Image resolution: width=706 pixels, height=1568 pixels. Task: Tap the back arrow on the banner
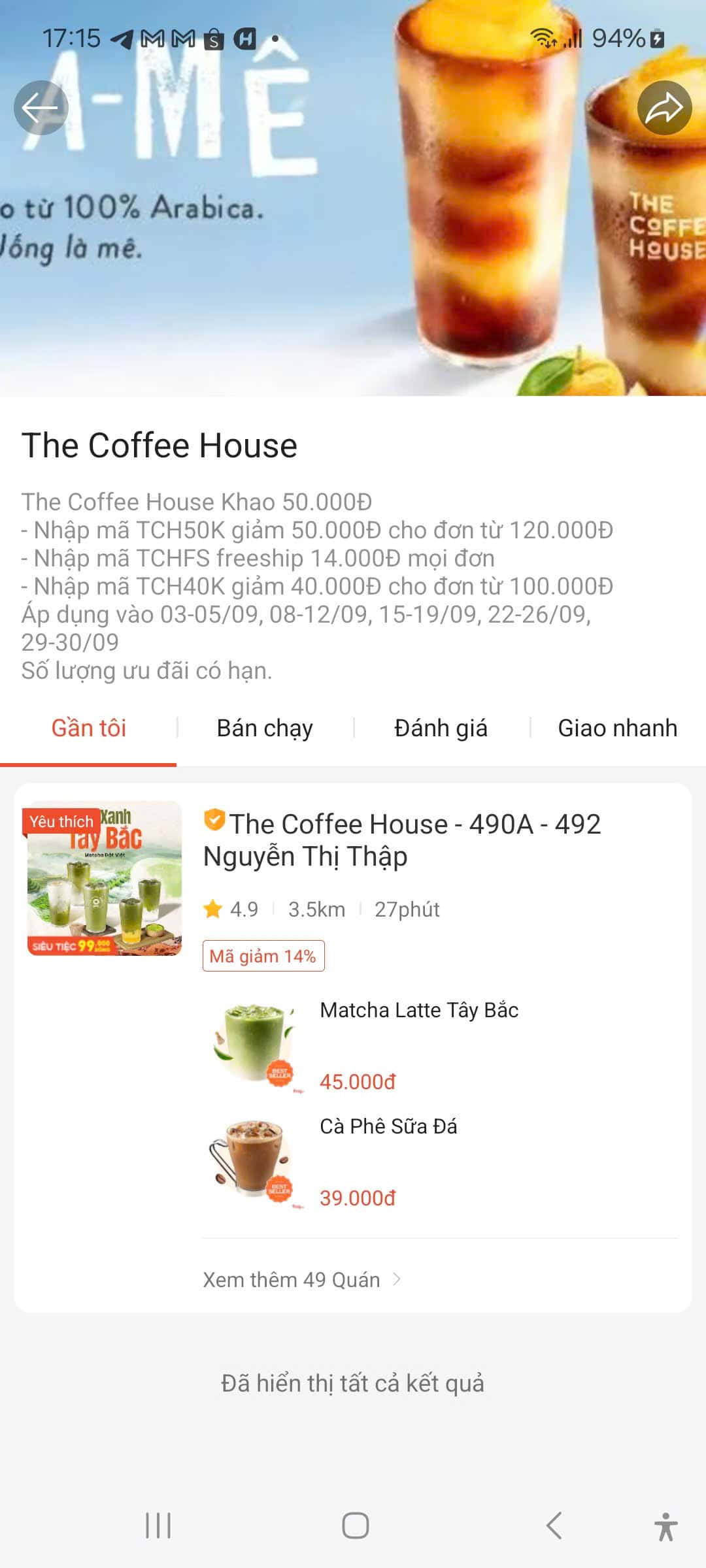[x=41, y=108]
